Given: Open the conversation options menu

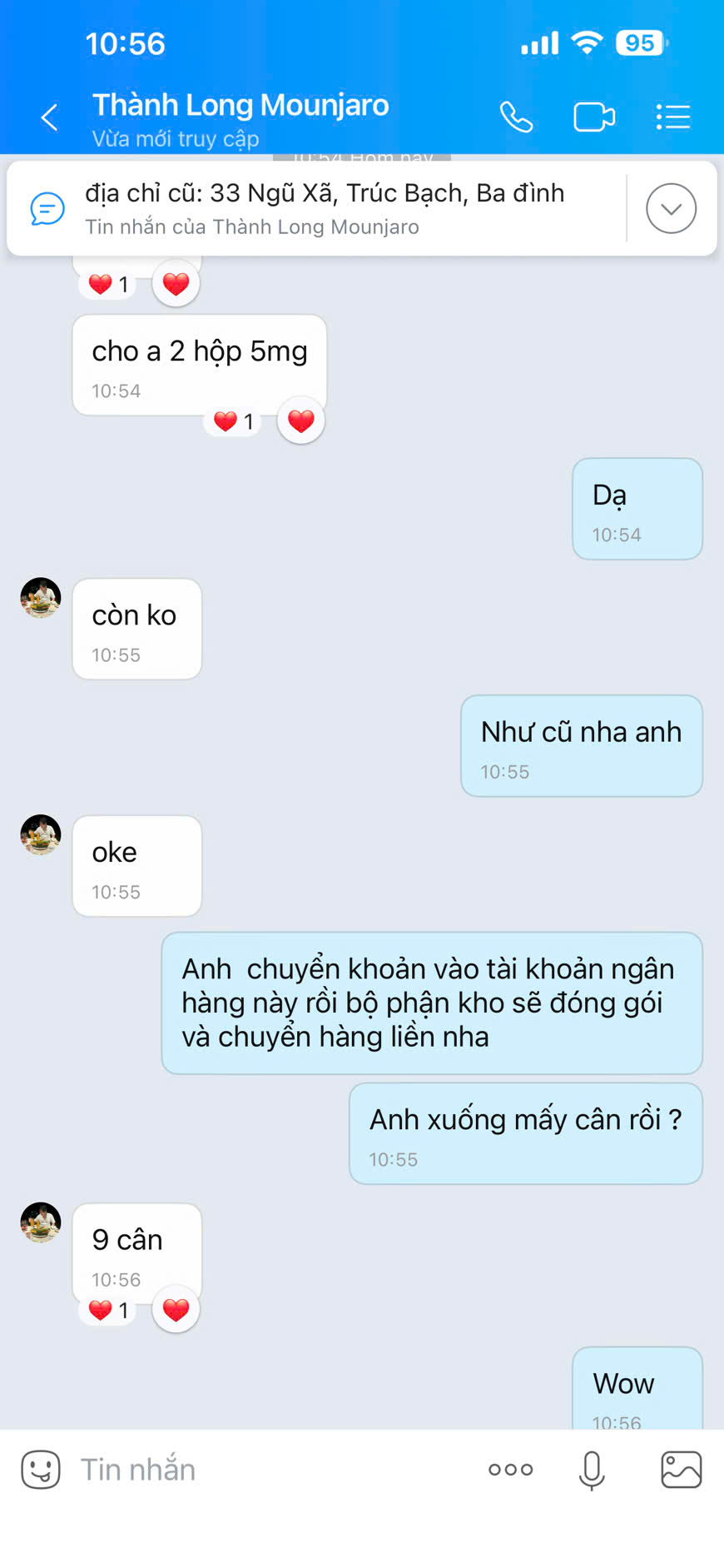Looking at the screenshot, I should (672, 117).
